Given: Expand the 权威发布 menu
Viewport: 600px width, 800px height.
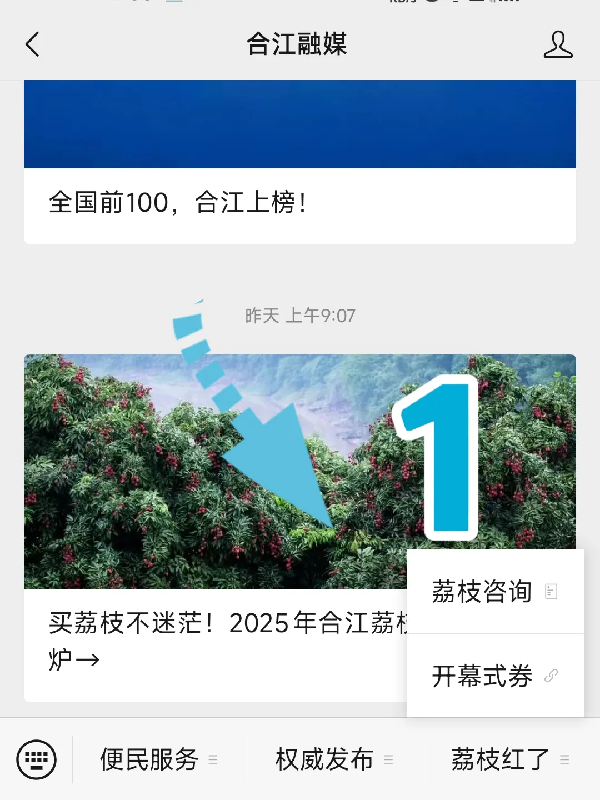Looking at the screenshot, I should click(333, 759).
